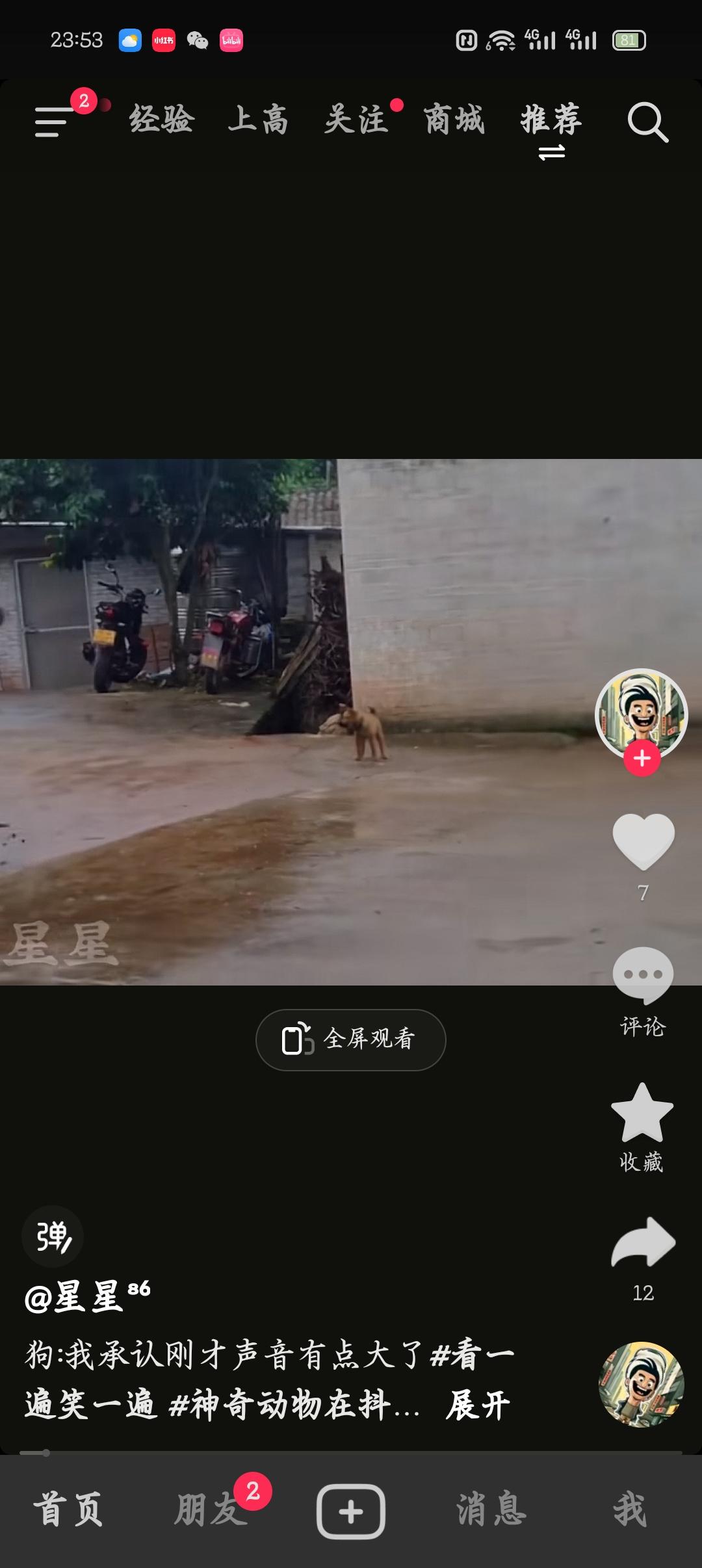Screen dimensions: 702x1568
Task: Follow the creator via the plus badge
Action: pyautogui.click(x=641, y=757)
